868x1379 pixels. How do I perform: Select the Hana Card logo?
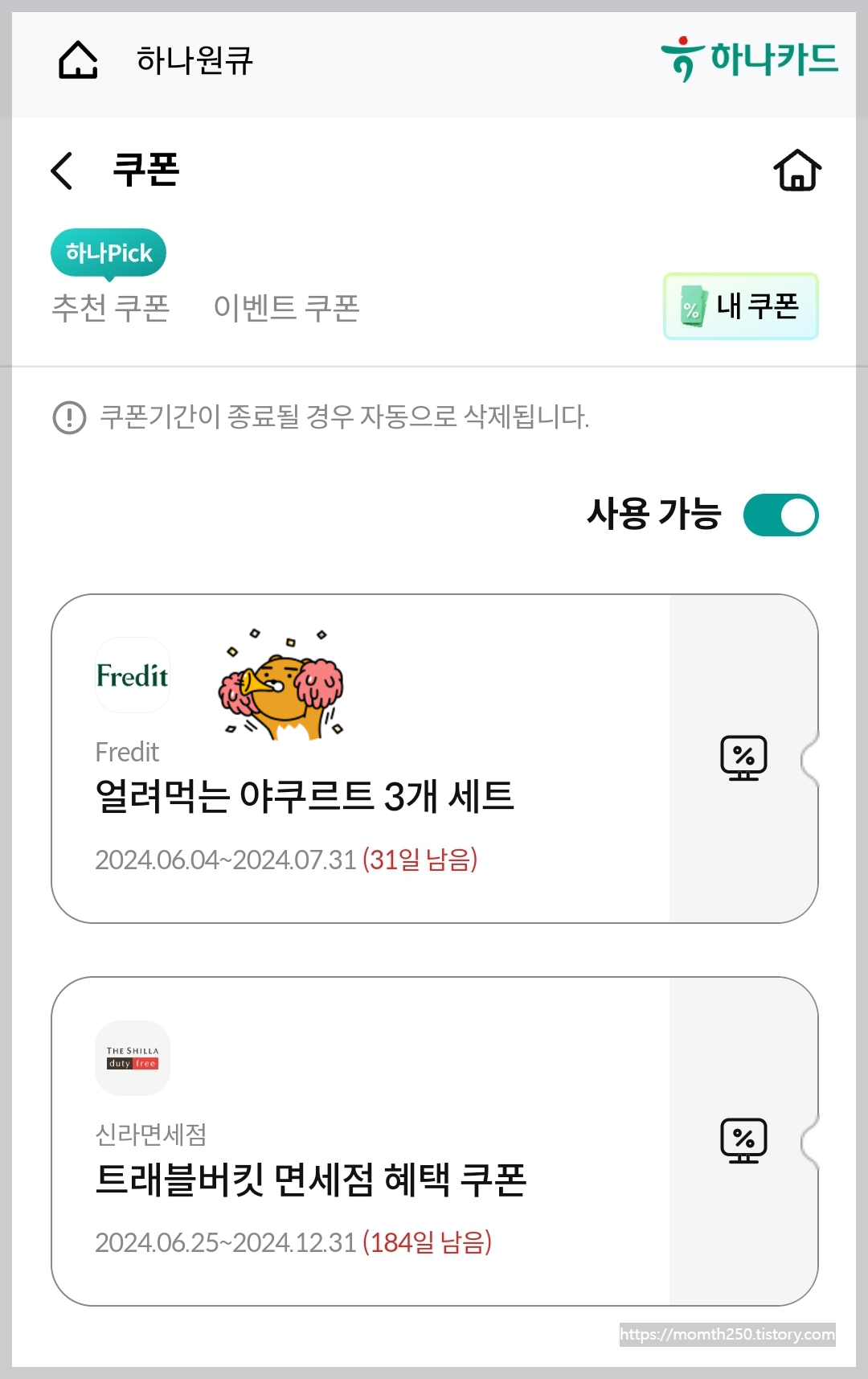[749, 58]
